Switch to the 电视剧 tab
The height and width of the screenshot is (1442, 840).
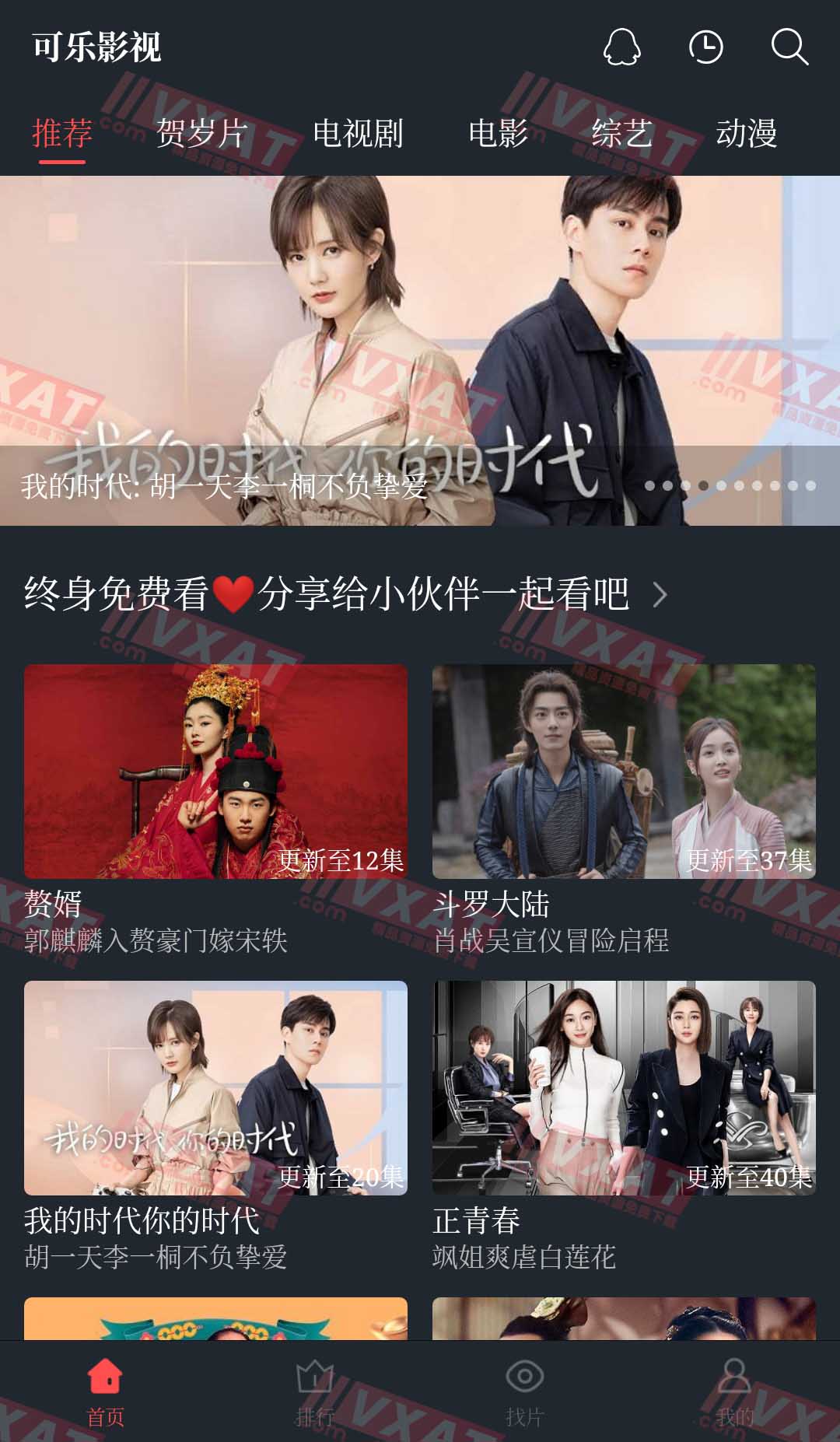pyautogui.click(x=356, y=134)
